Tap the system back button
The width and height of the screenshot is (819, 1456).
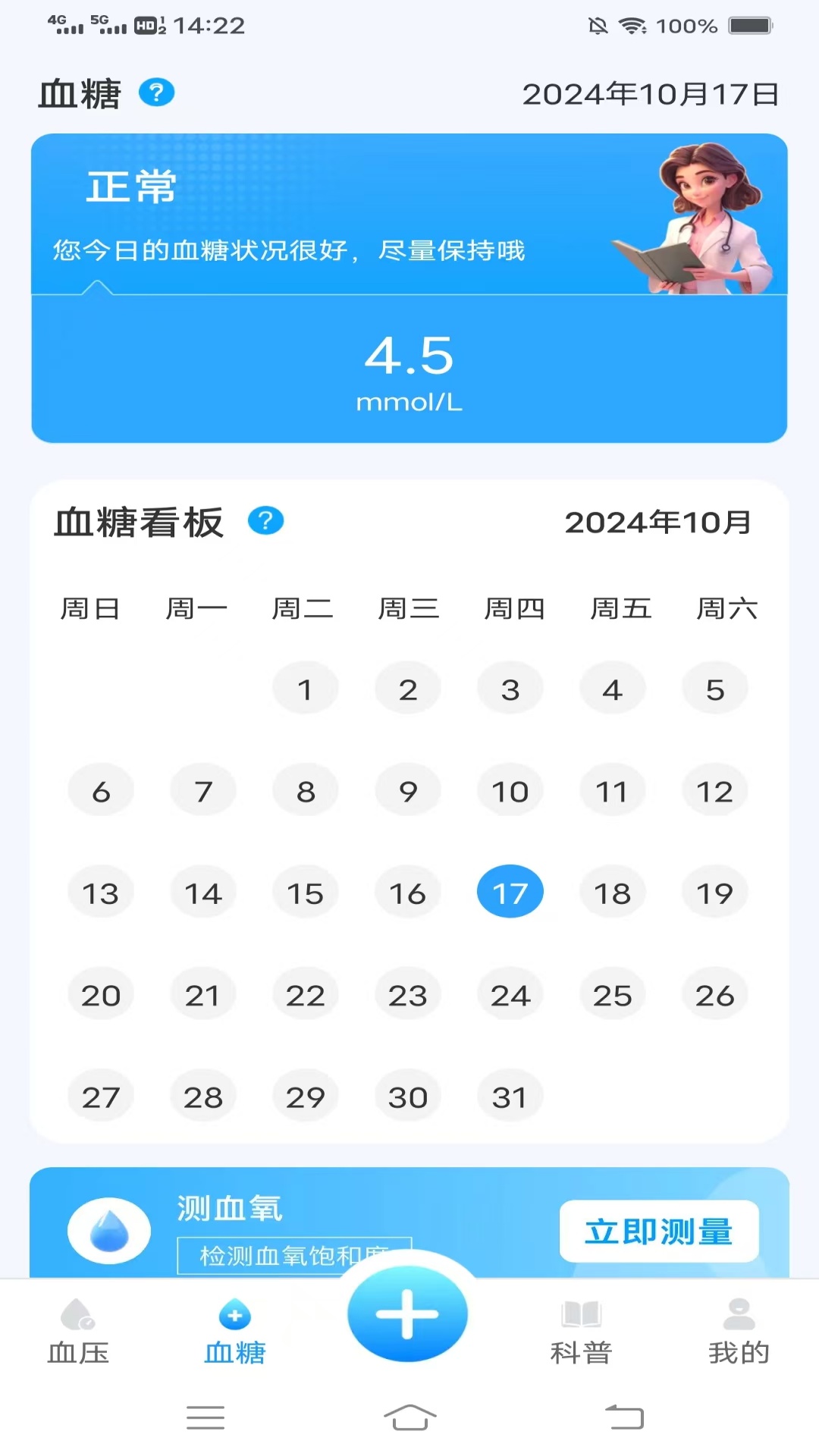coord(624,1417)
